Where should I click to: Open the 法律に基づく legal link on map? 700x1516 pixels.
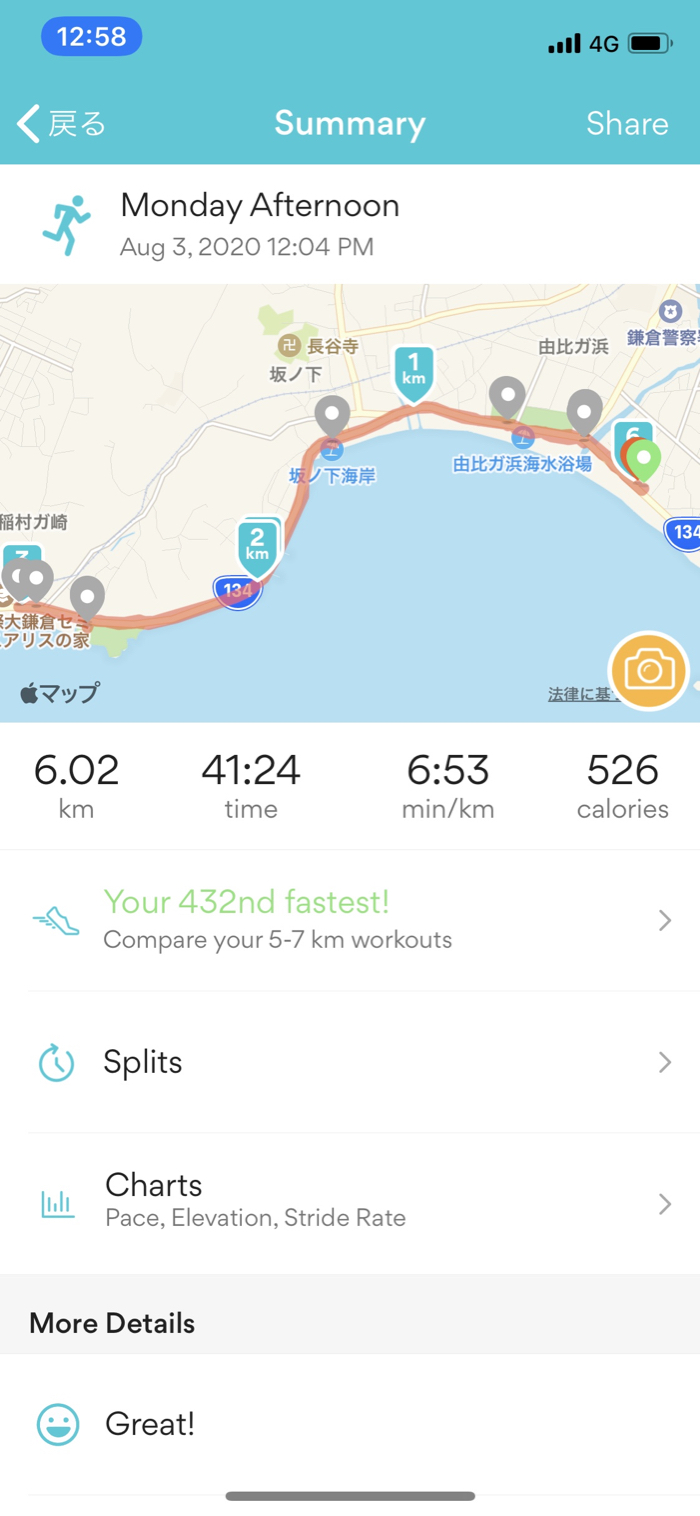click(x=580, y=694)
